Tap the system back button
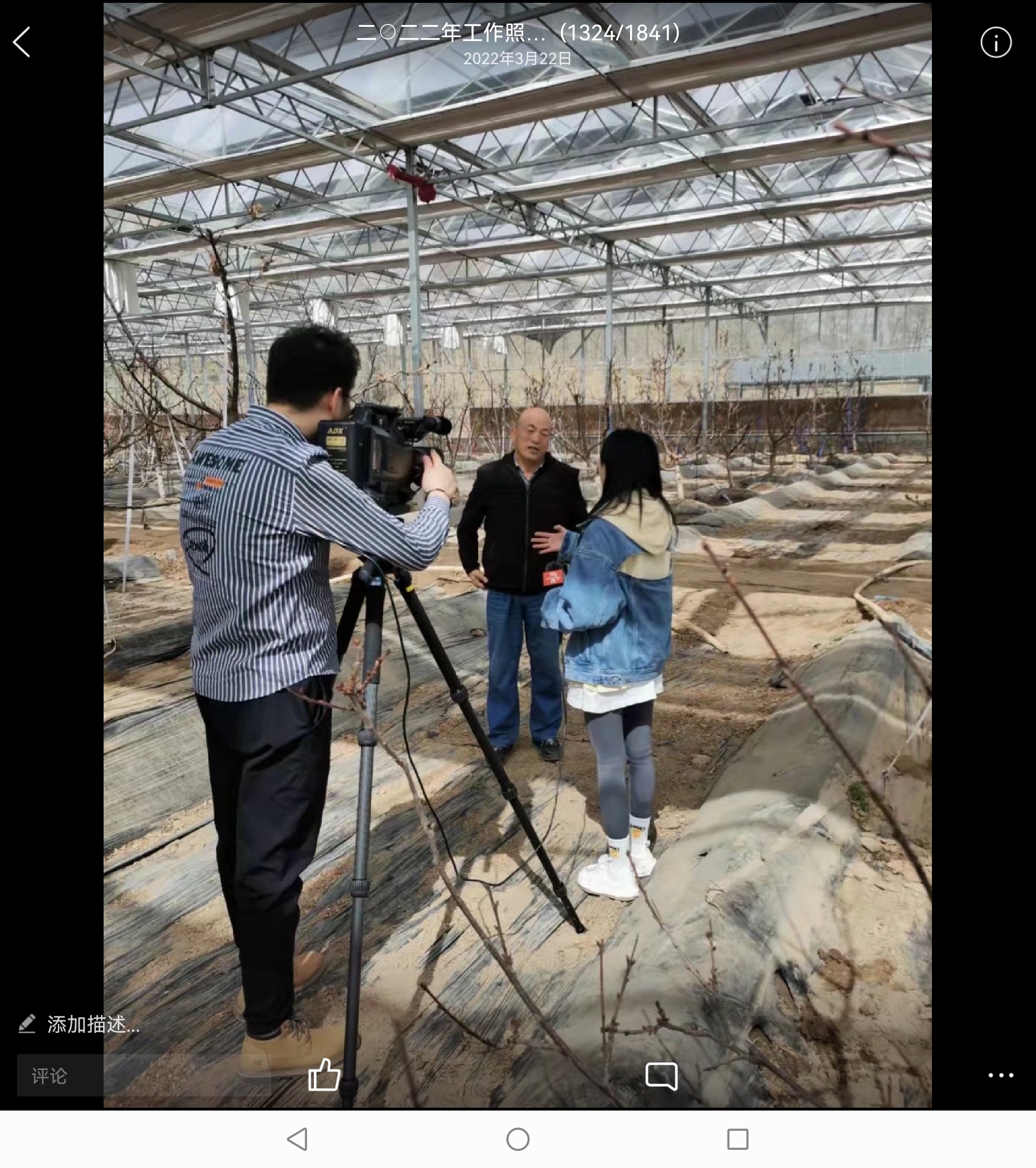The height and width of the screenshot is (1168, 1036). click(x=298, y=1139)
